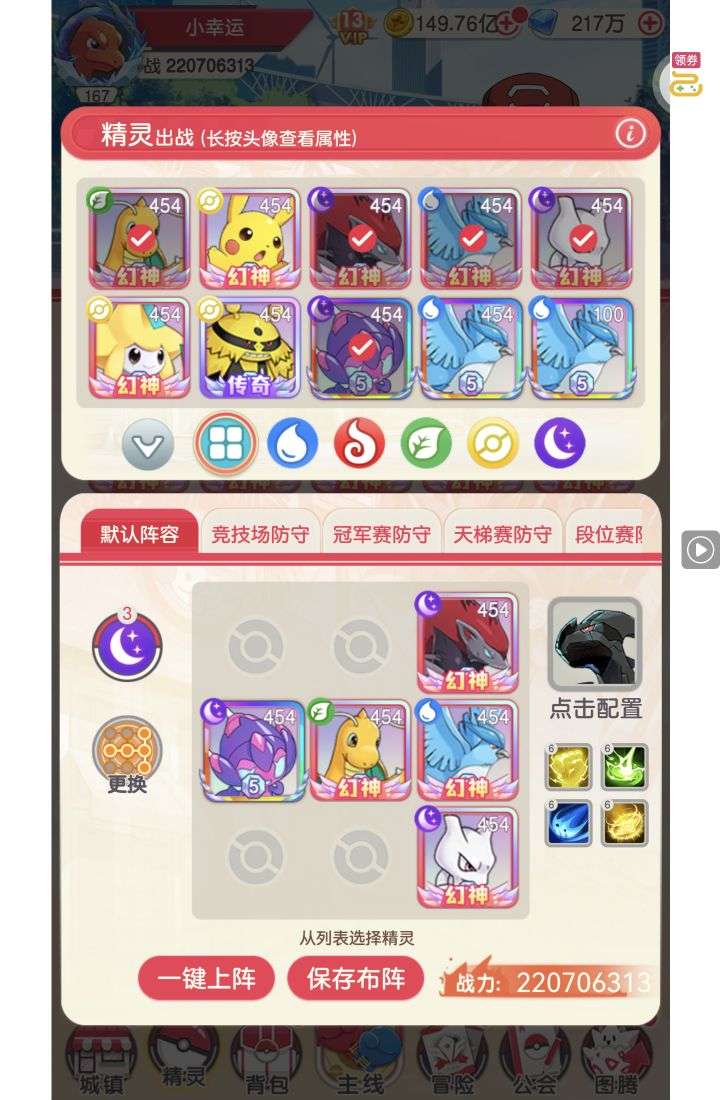Filter sprites by water type
720x1100 pixels.
292,443
